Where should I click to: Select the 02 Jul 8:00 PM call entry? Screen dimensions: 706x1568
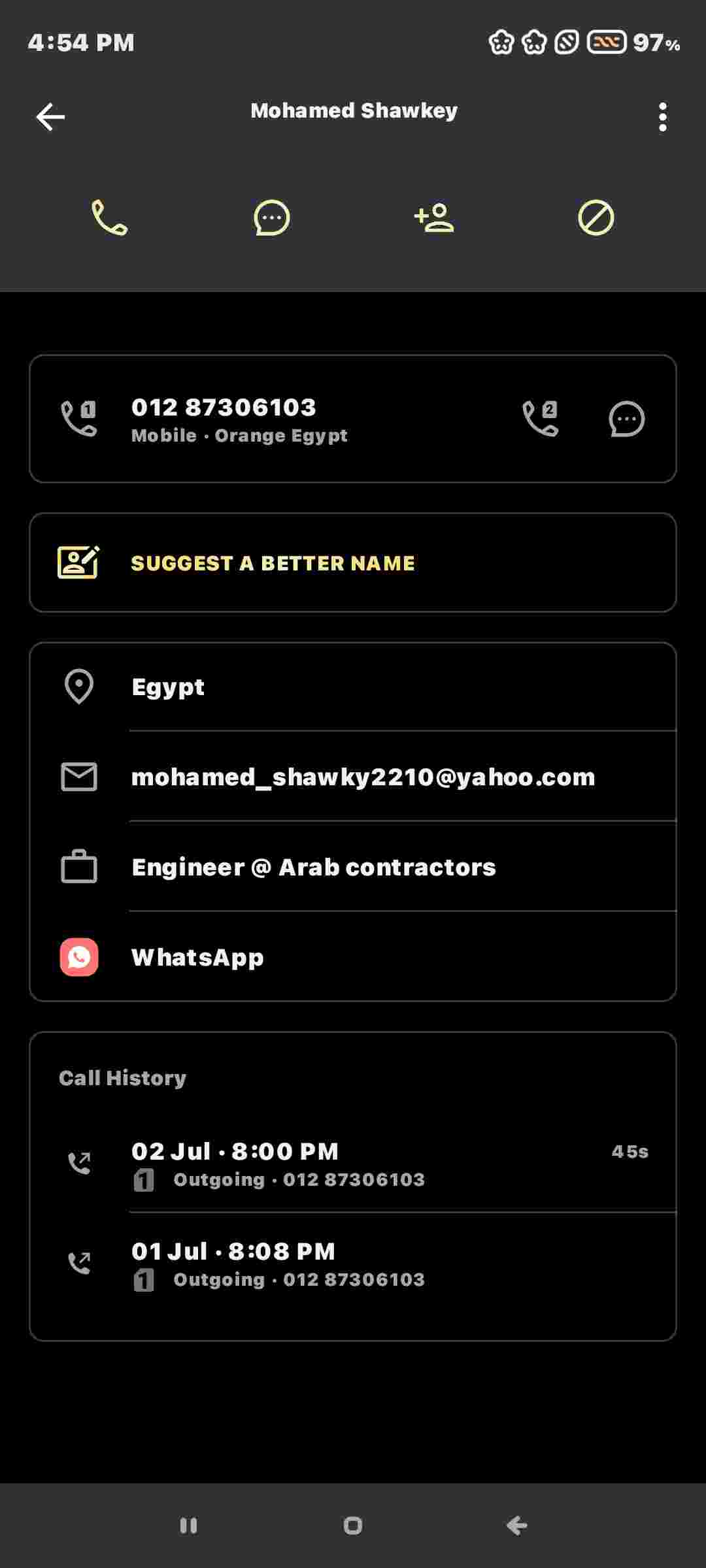(353, 1164)
